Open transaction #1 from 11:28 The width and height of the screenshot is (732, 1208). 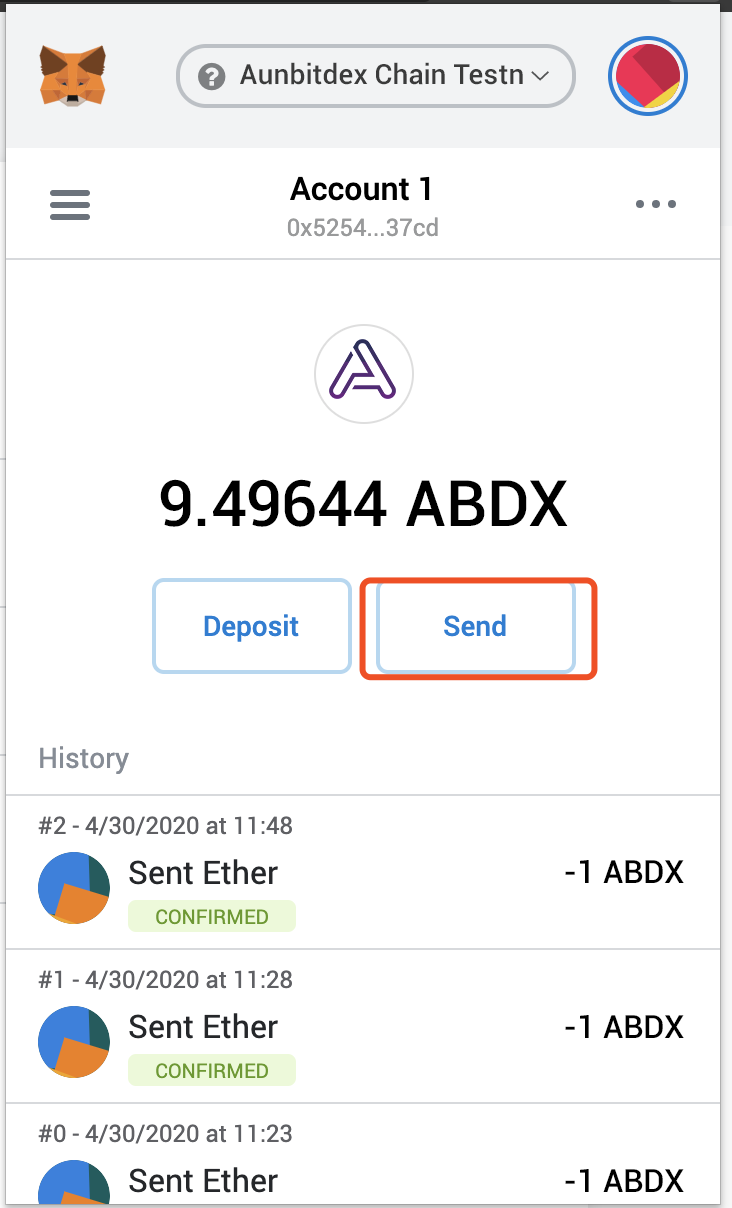tap(362, 1027)
